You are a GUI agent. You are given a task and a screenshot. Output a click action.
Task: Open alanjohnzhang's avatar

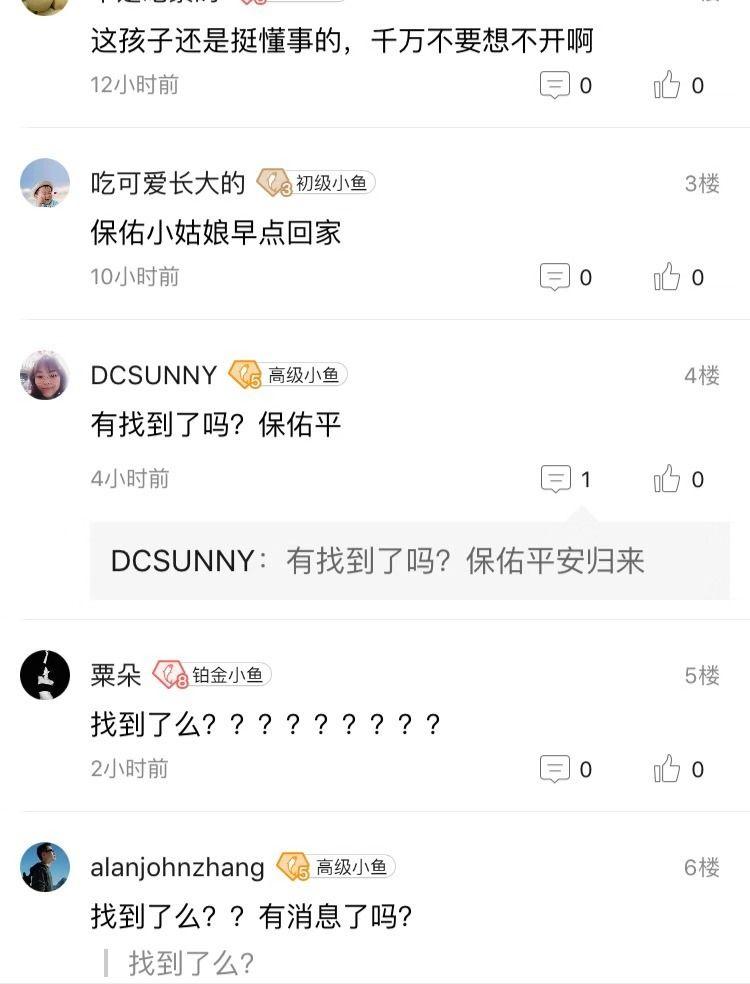45,867
